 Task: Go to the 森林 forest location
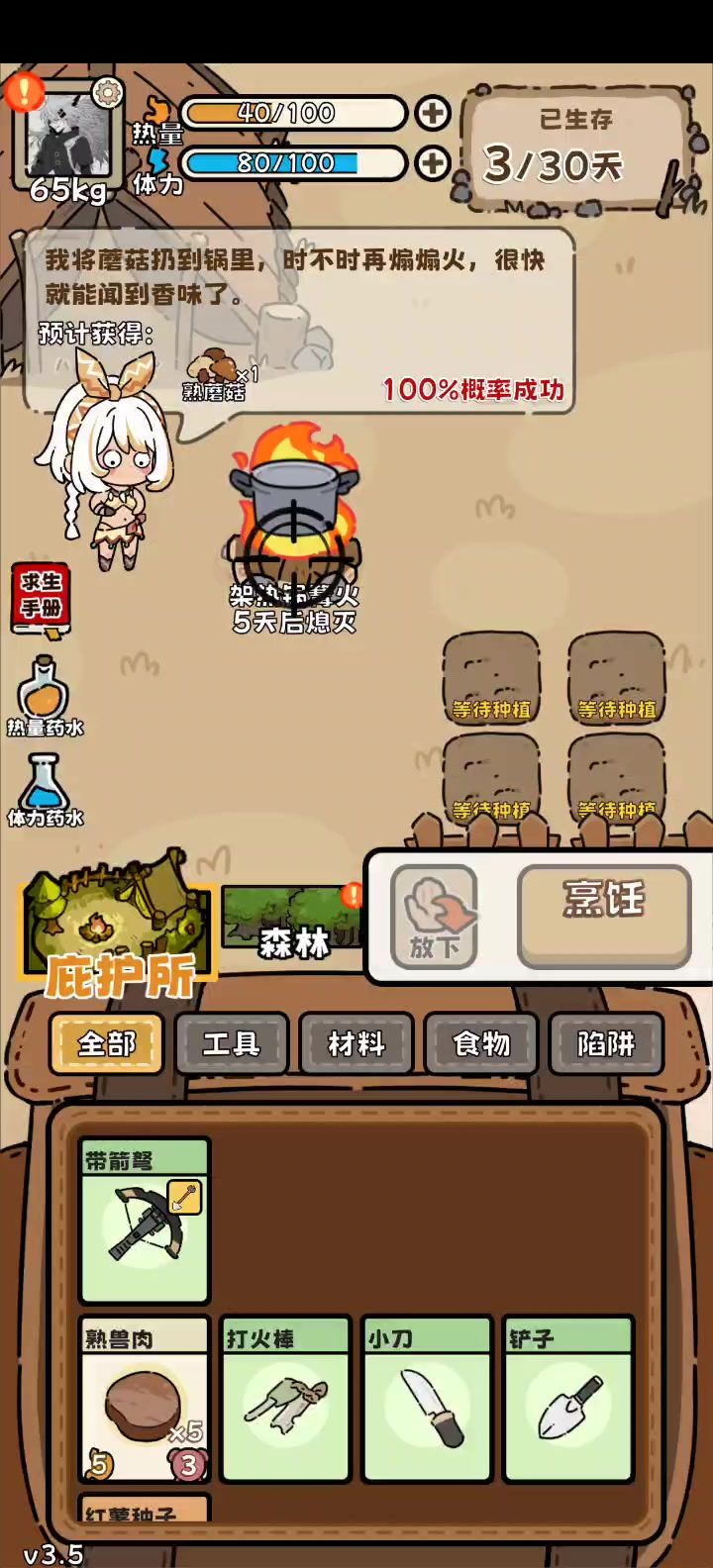click(292, 926)
